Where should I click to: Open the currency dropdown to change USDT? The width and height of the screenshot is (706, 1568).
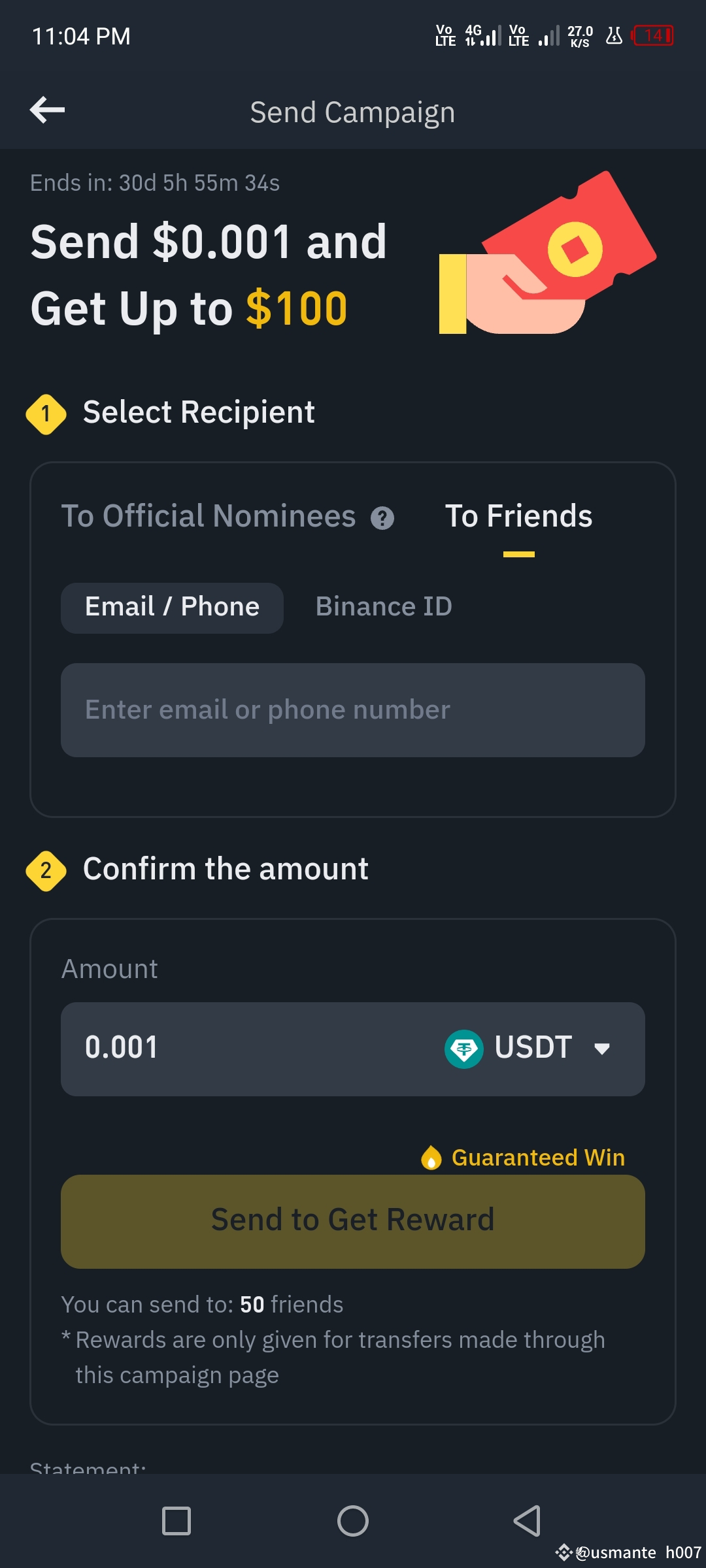[x=602, y=1047]
